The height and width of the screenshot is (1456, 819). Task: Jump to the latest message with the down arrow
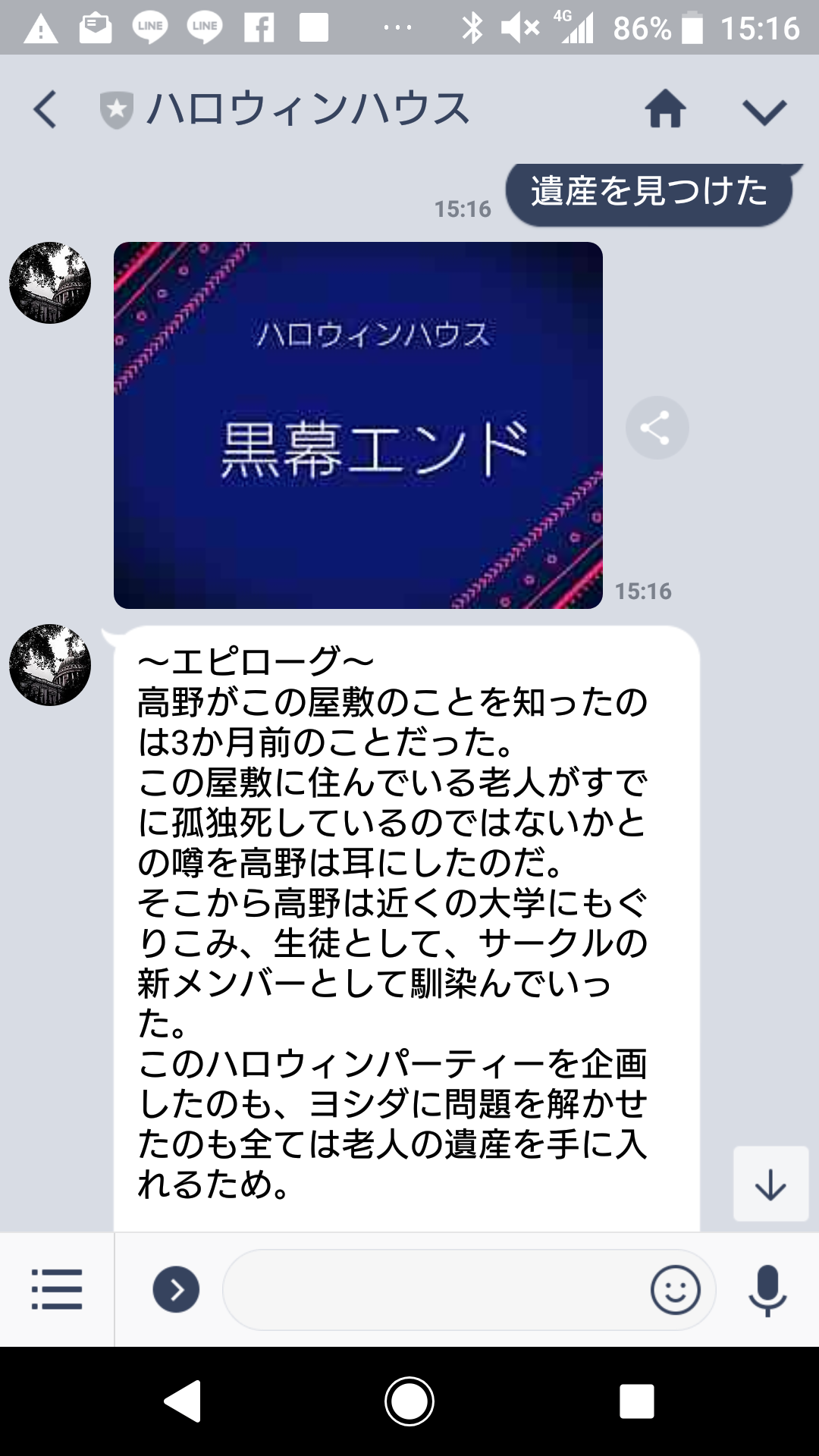pyautogui.click(x=770, y=1184)
